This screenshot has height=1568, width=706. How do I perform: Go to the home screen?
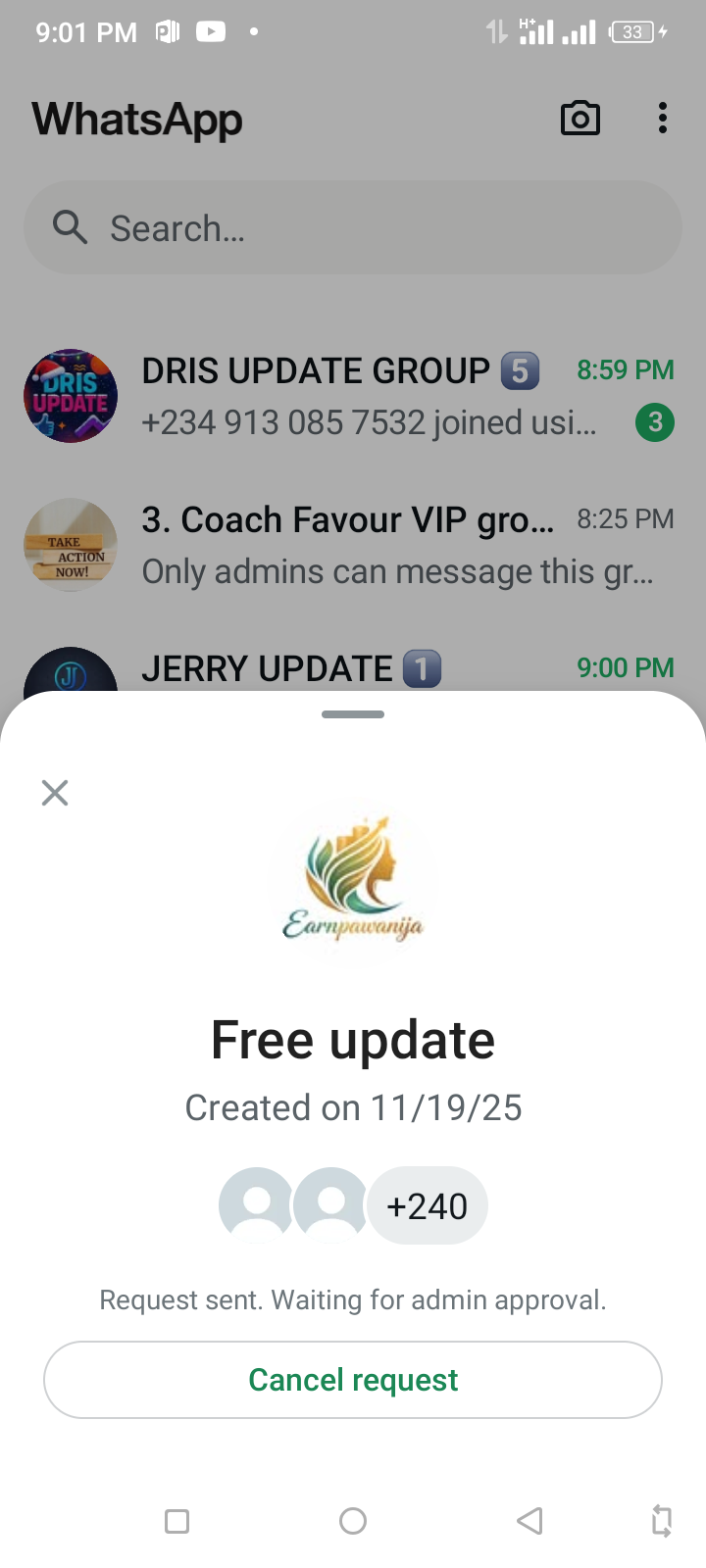tap(353, 1521)
